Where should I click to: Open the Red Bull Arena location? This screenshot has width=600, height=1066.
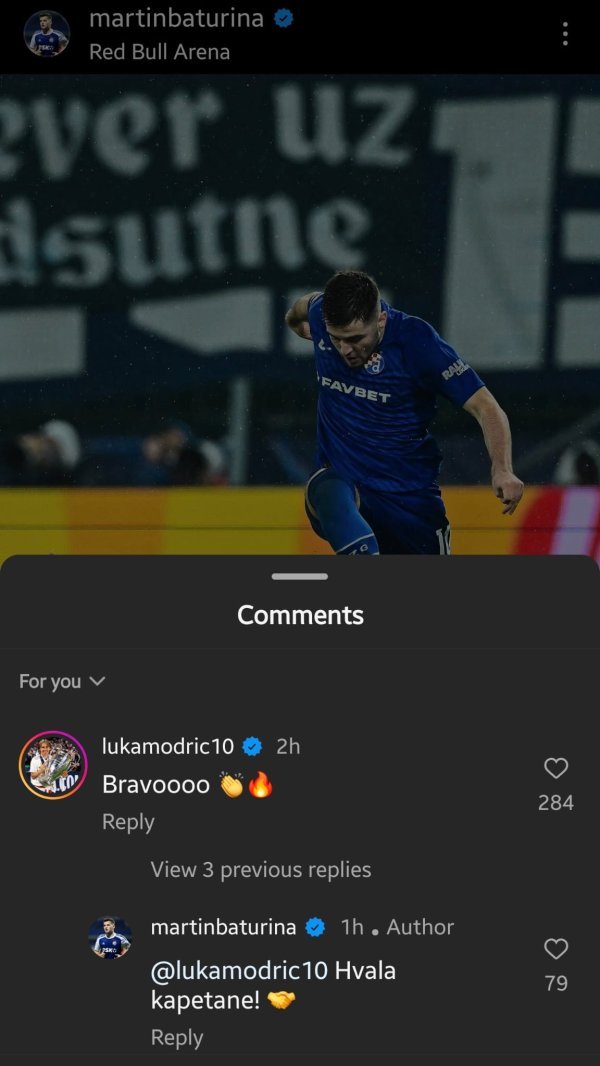(x=159, y=52)
